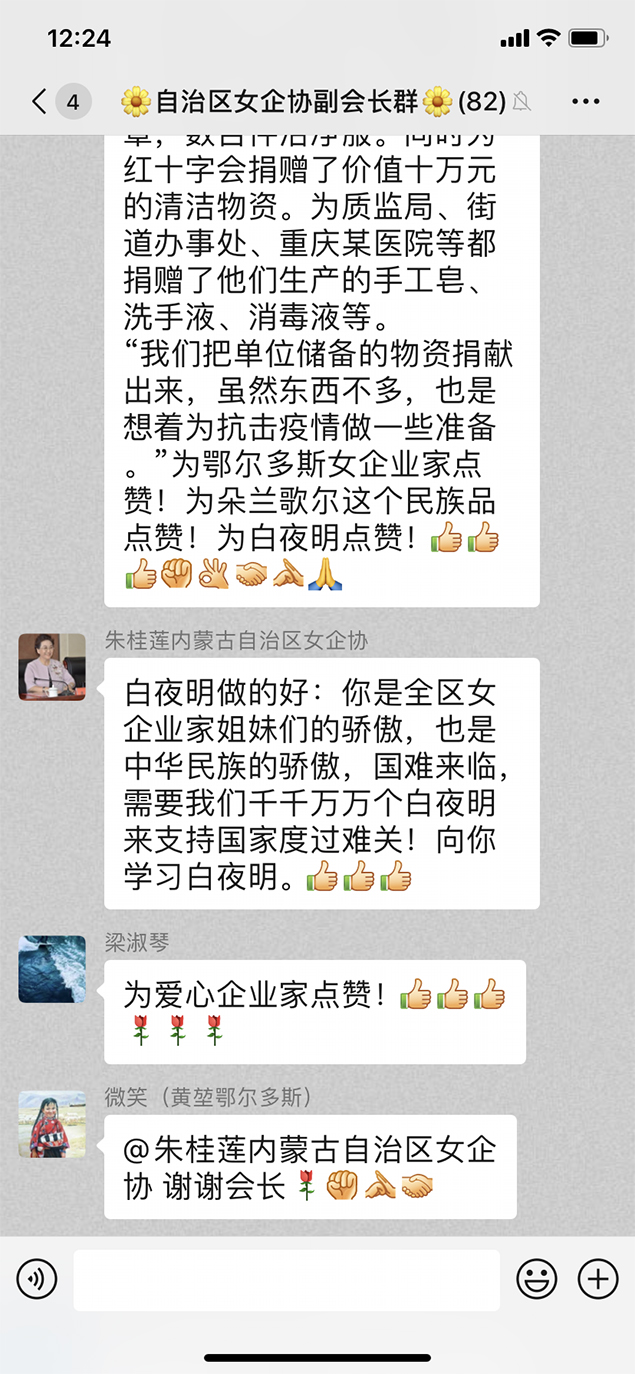Go back to the chat list
Viewport: 635px width, 1374px height.
tap(40, 101)
